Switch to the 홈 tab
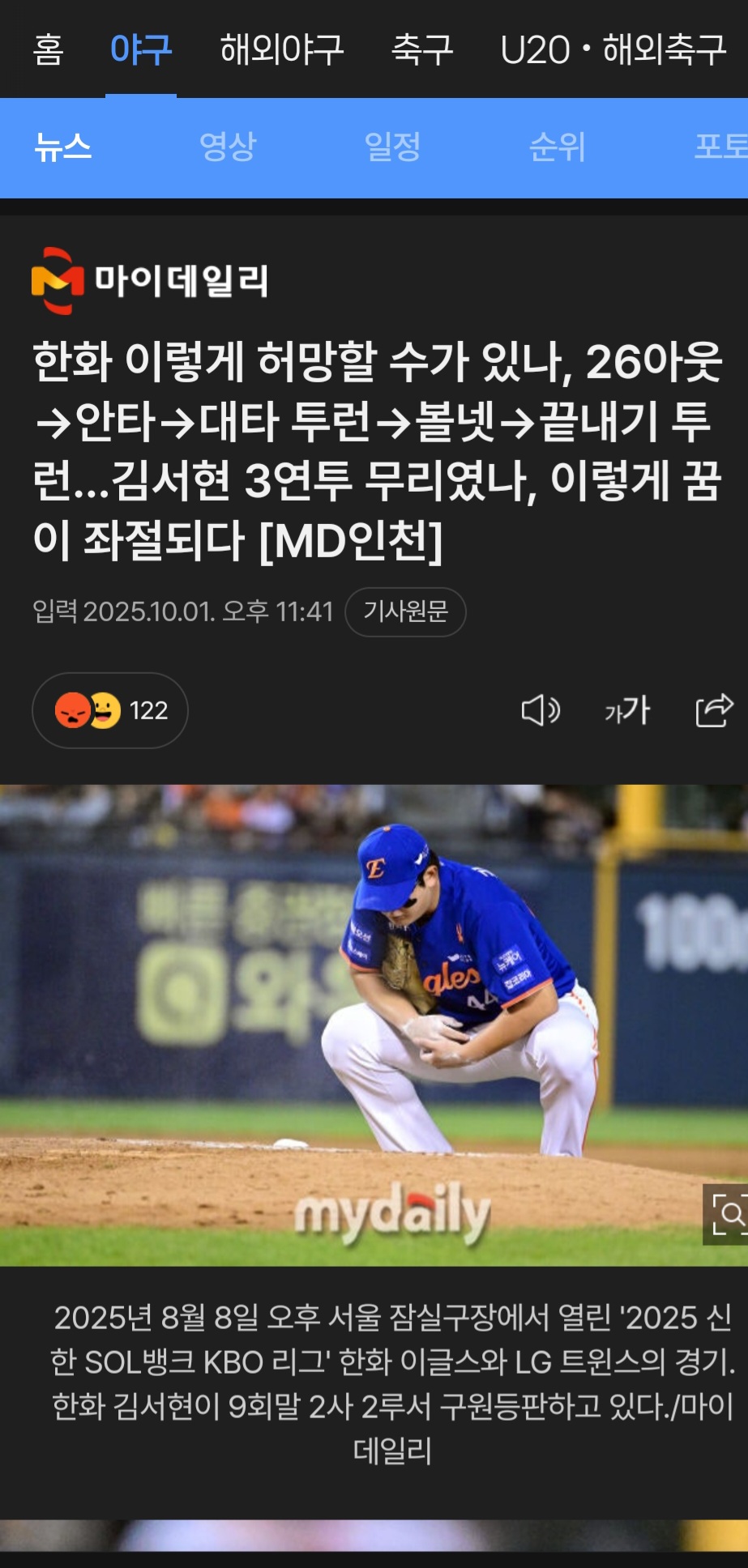Image resolution: width=748 pixels, height=1568 pixels. [48, 50]
